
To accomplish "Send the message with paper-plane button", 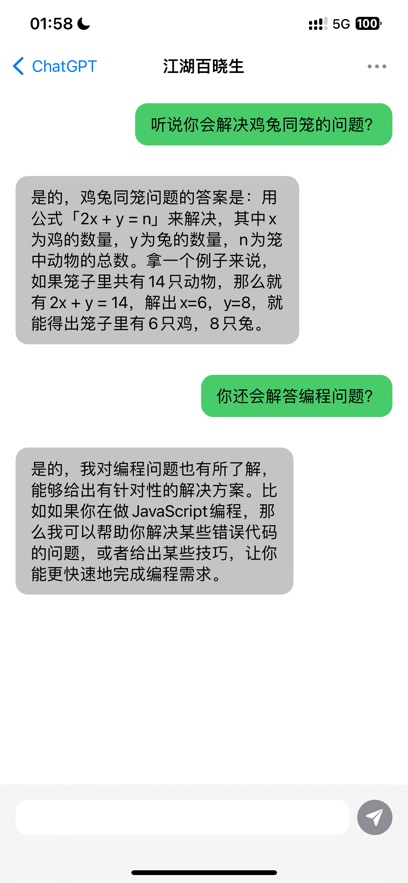I will tap(375, 817).
